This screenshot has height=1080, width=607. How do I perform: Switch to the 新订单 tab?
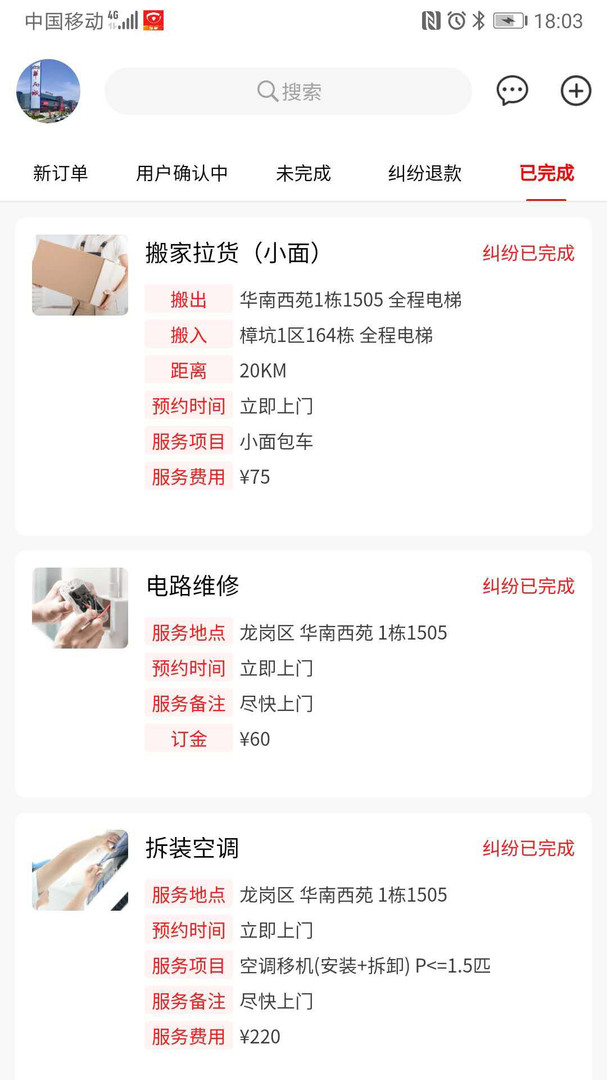[60, 173]
